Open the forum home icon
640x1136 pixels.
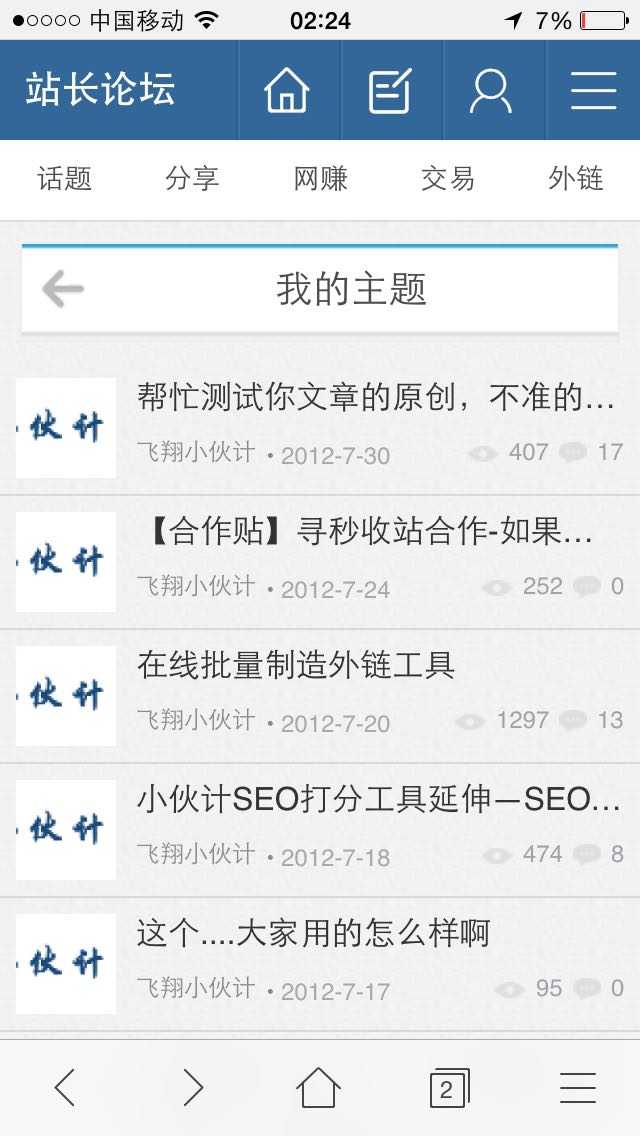click(287, 91)
